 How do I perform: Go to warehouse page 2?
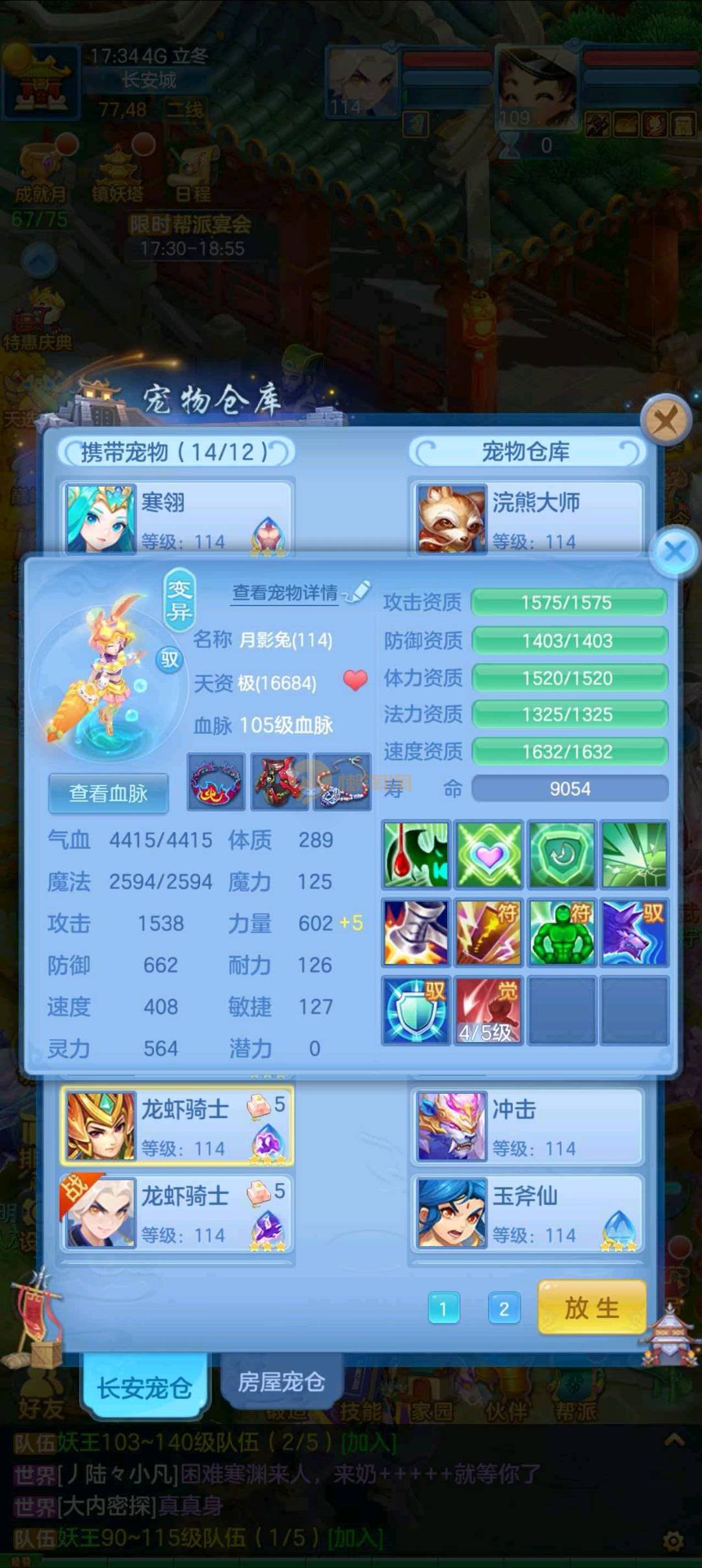tap(504, 1308)
